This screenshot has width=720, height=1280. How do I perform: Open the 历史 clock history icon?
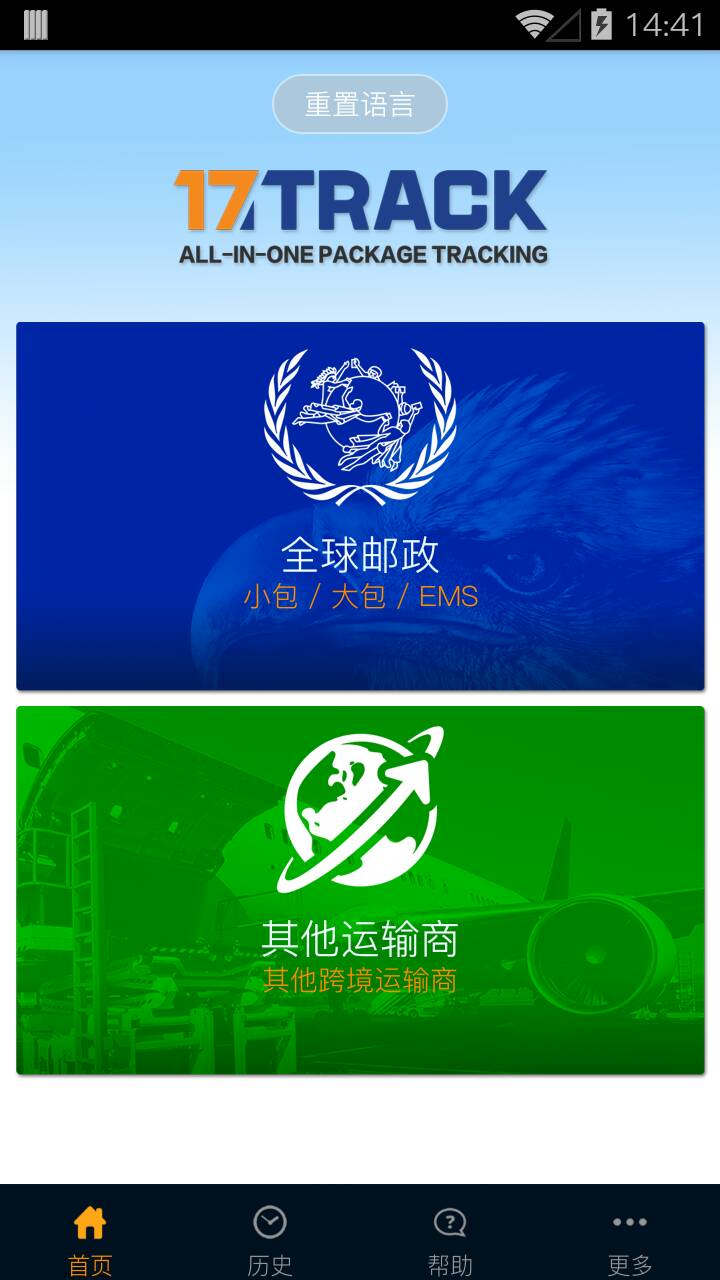click(268, 1220)
